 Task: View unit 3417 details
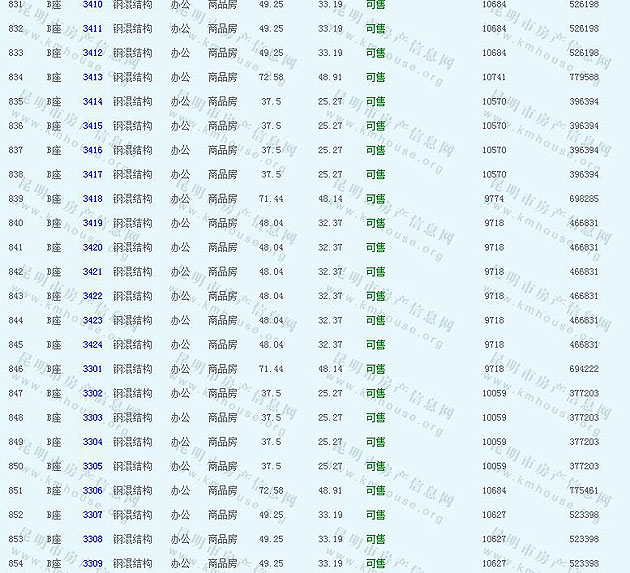point(92,174)
